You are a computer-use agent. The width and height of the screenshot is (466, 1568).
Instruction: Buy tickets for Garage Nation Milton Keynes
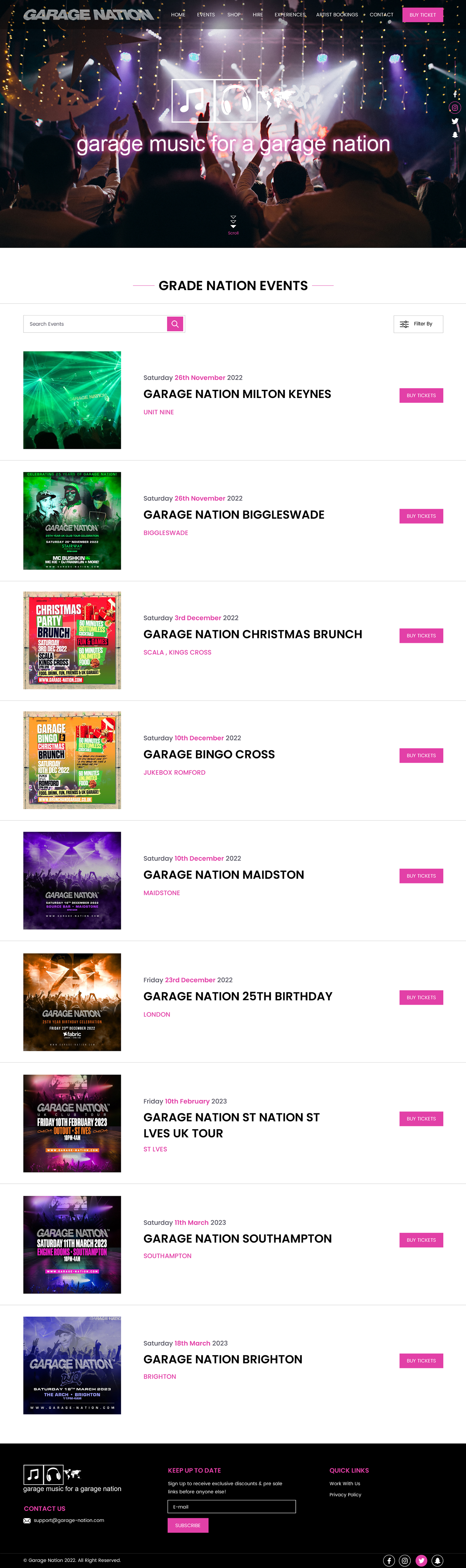pos(421,396)
